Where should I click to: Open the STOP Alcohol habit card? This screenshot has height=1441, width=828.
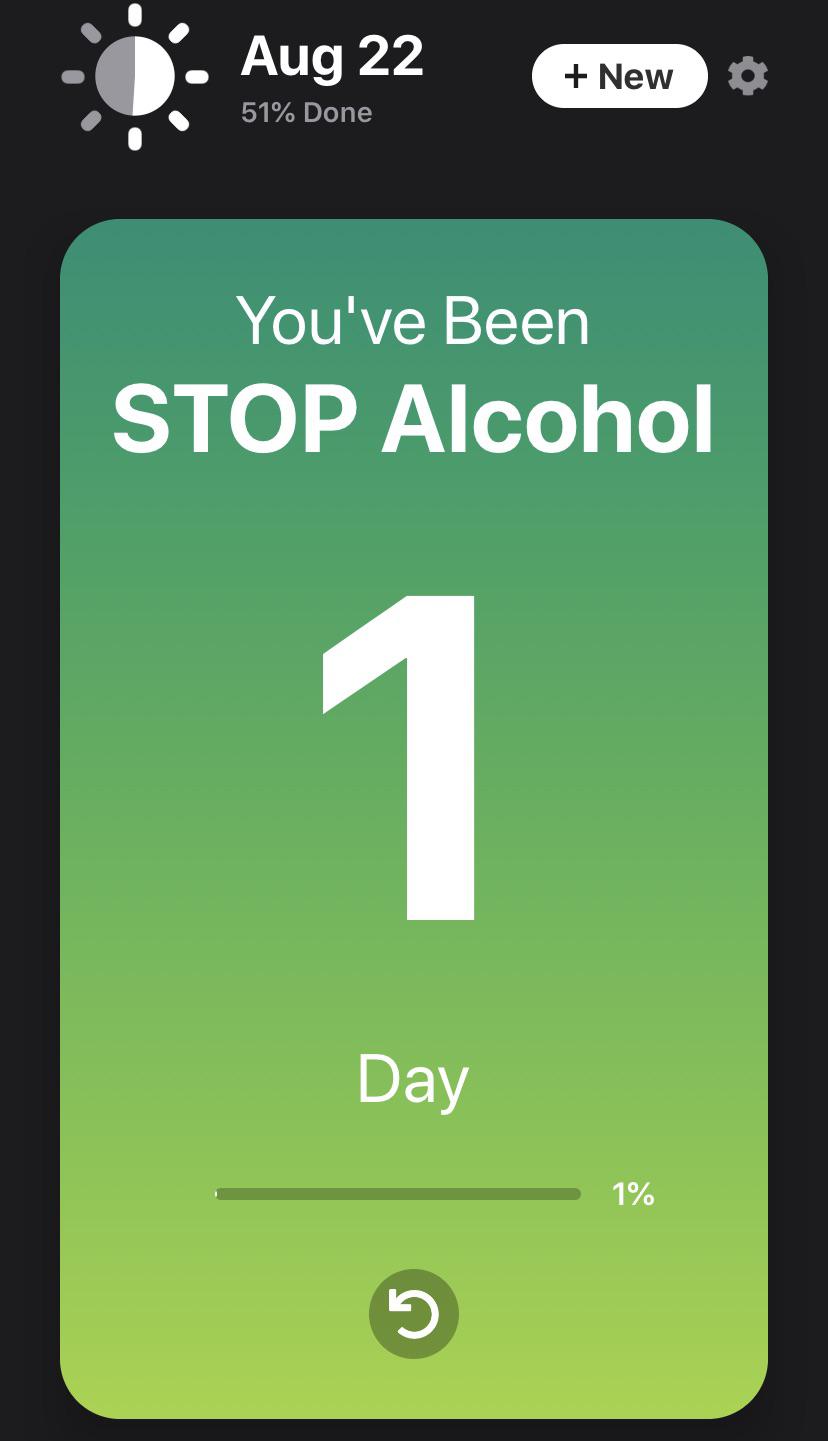pos(414,820)
